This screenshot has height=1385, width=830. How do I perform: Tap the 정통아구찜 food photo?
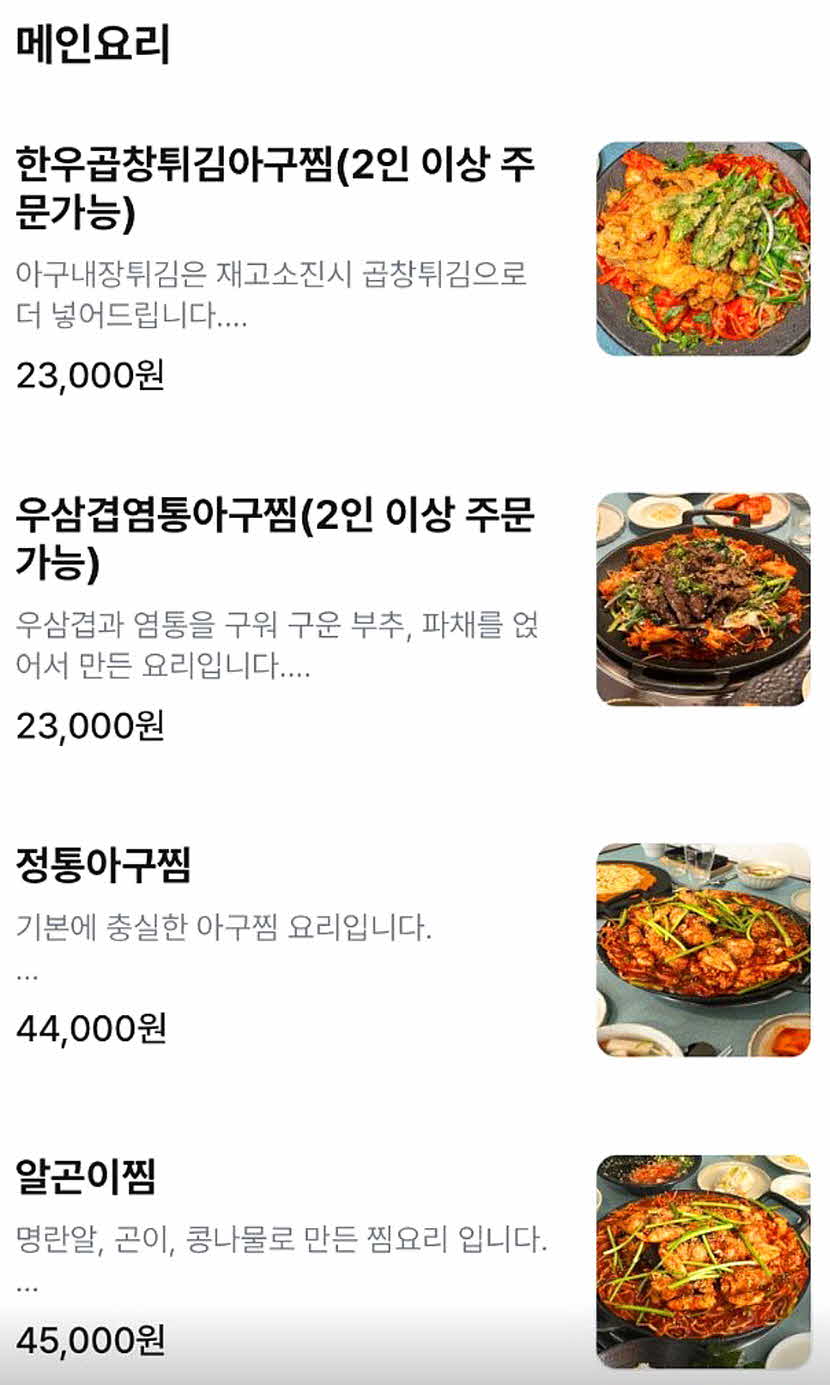(x=703, y=949)
